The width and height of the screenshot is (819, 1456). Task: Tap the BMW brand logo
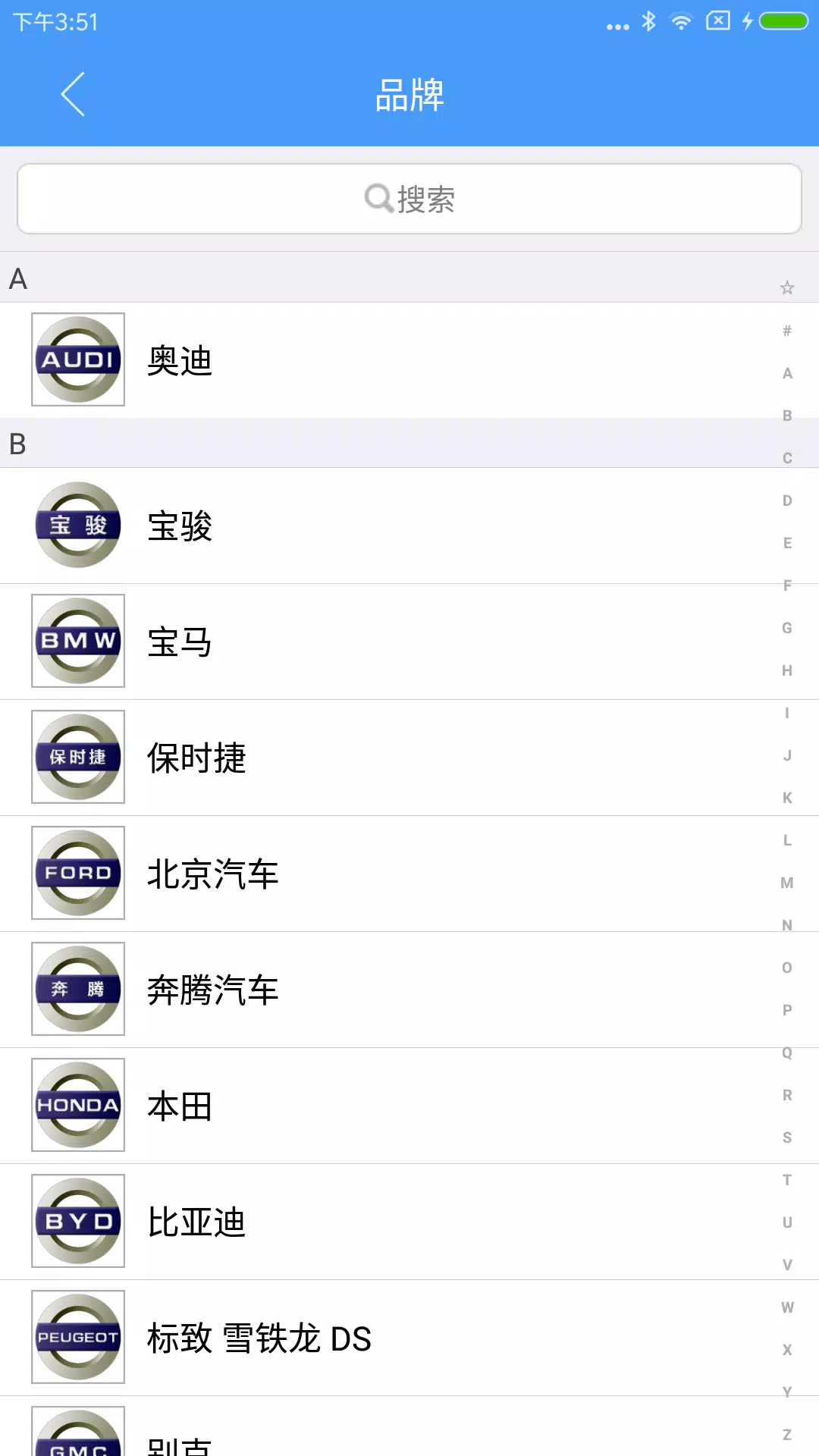click(x=77, y=641)
